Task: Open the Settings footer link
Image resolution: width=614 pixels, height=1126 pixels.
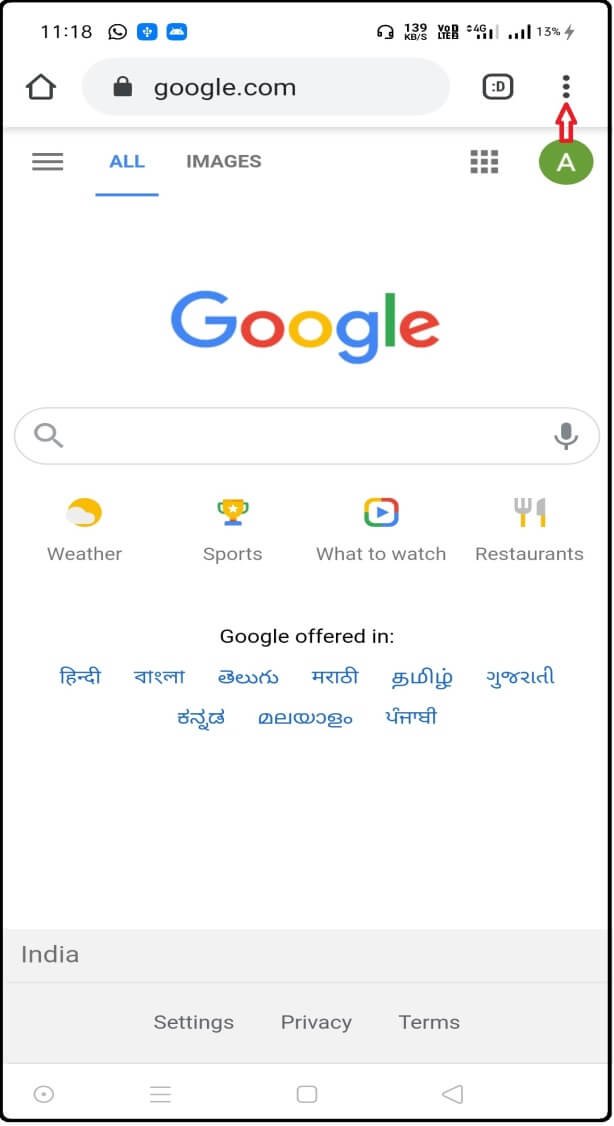Action: (x=194, y=1022)
